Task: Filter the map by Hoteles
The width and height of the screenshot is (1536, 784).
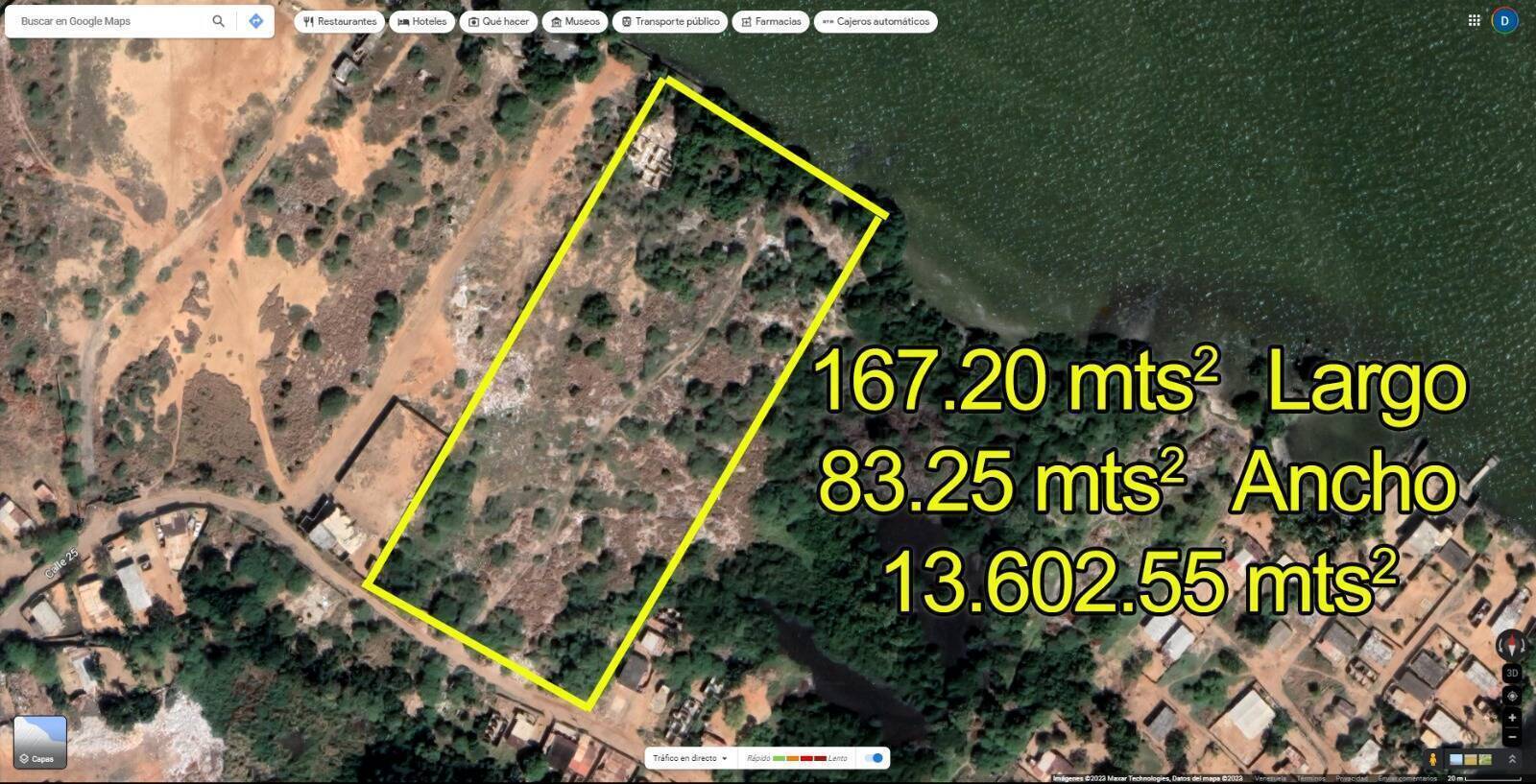Action: (x=422, y=21)
